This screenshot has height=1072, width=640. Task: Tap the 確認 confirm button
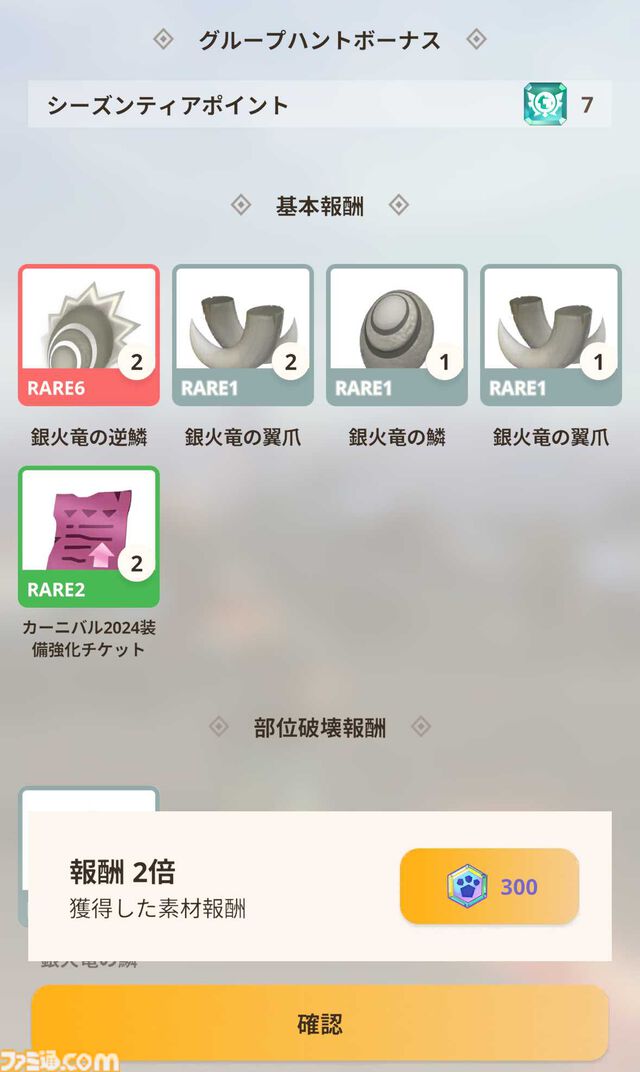[x=320, y=1023]
